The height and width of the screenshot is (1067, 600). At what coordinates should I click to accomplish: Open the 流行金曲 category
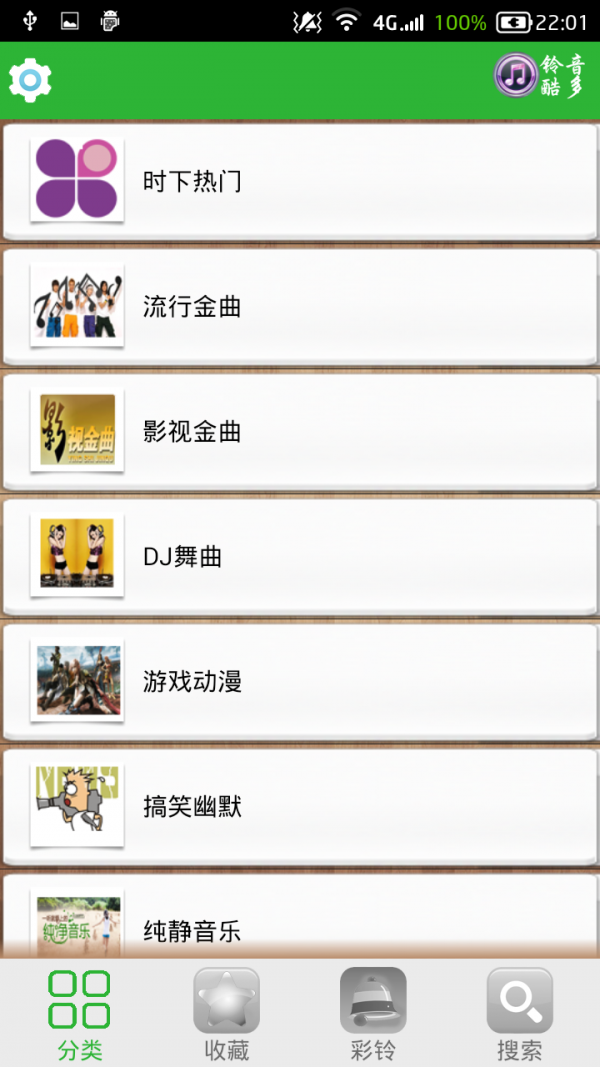point(300,306)
